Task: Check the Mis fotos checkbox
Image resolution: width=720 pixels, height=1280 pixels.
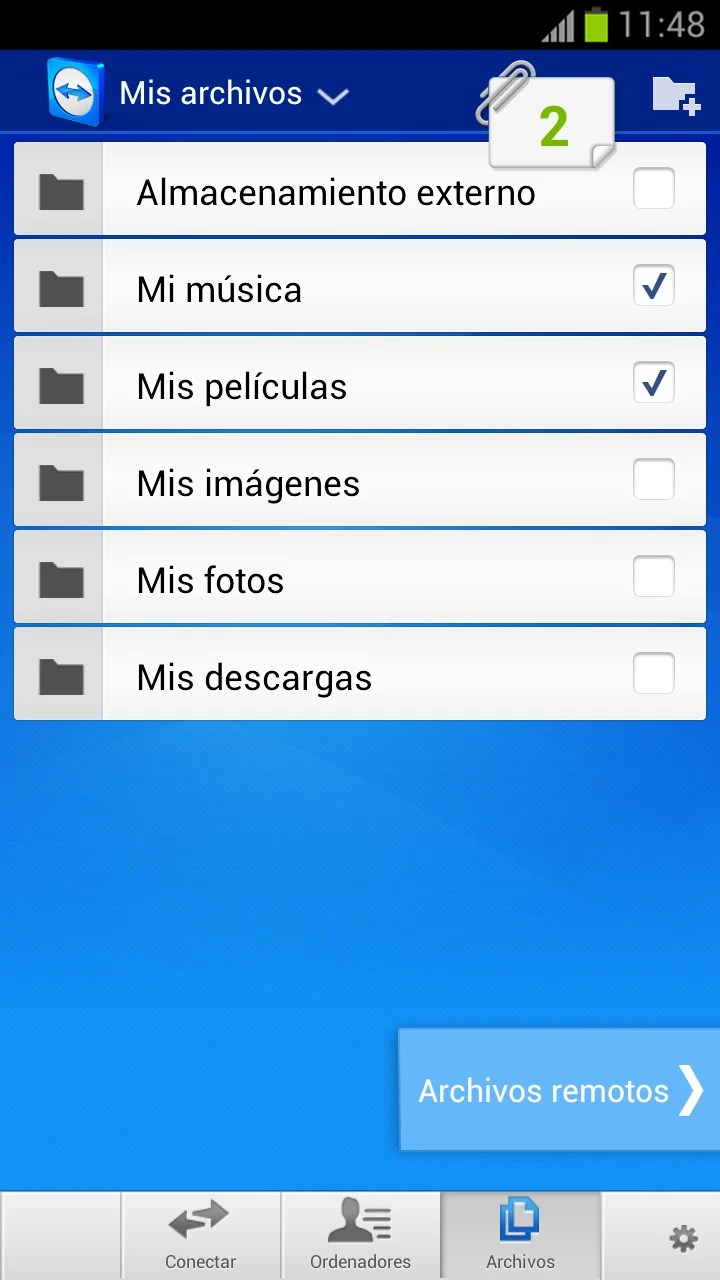Action: 653,577
